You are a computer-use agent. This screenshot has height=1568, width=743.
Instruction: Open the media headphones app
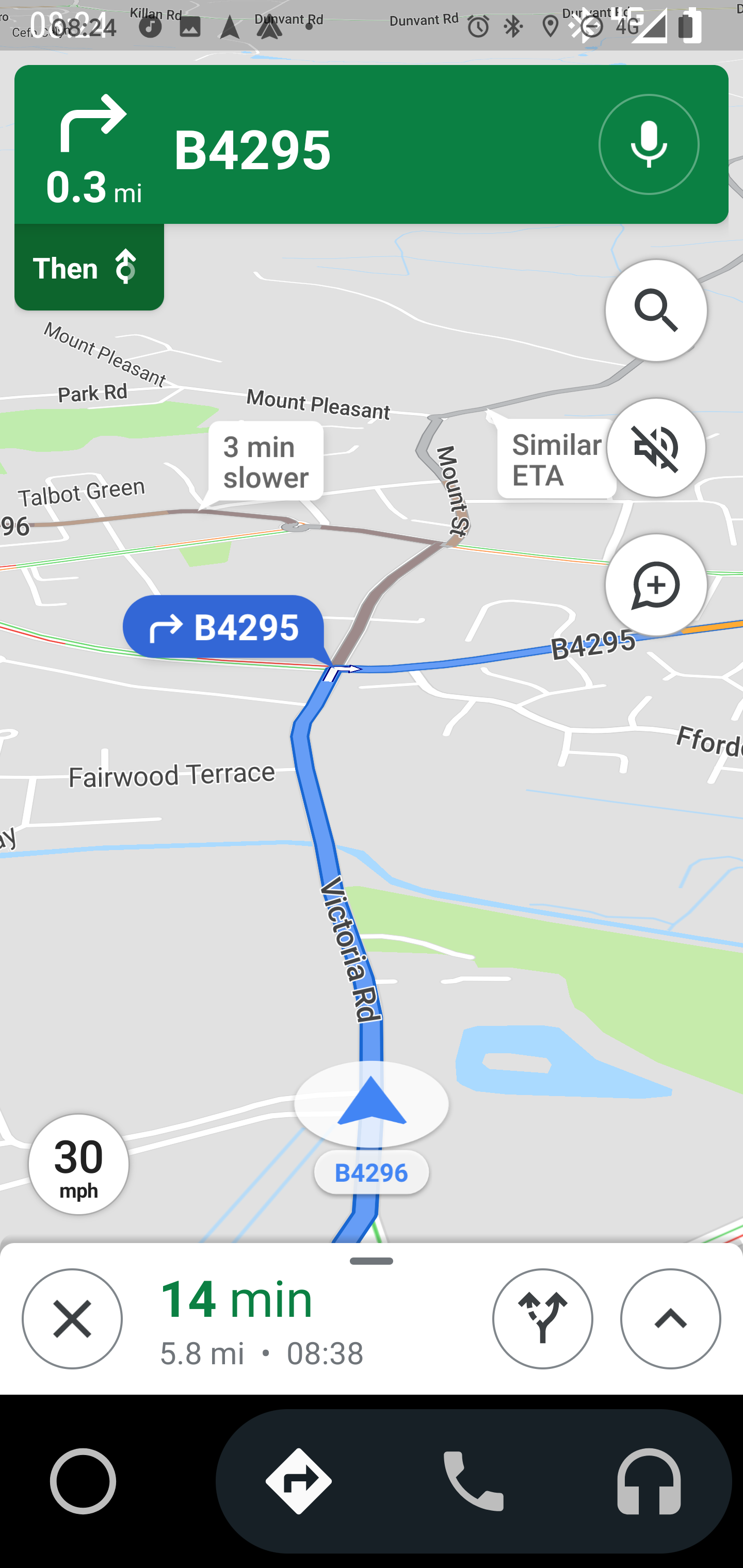tap(649, 1481)
